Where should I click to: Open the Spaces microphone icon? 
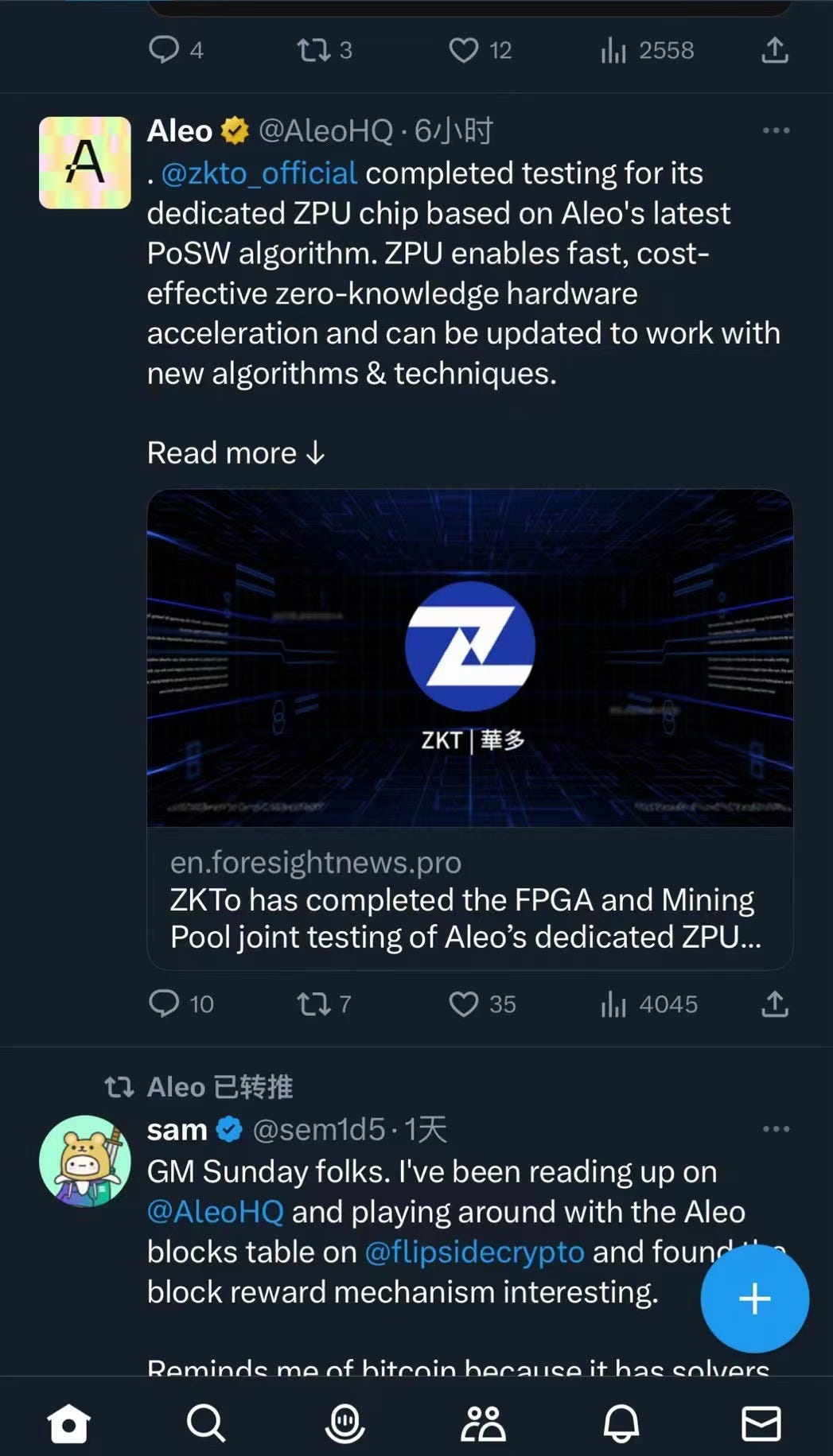[x=345, y=1423]
